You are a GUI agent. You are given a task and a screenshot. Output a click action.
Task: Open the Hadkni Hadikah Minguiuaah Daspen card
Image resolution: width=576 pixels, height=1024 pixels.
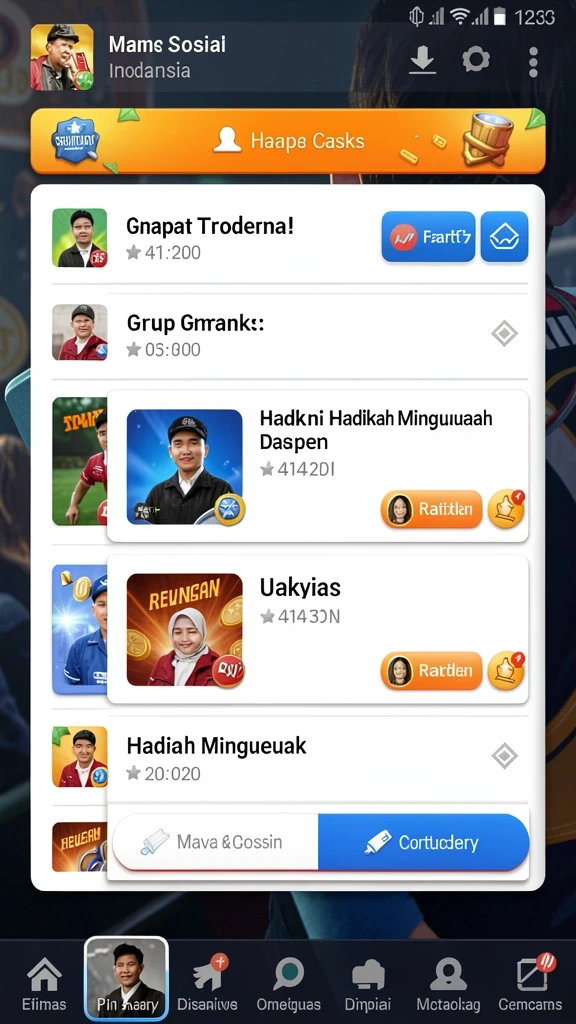coord(317,466)
